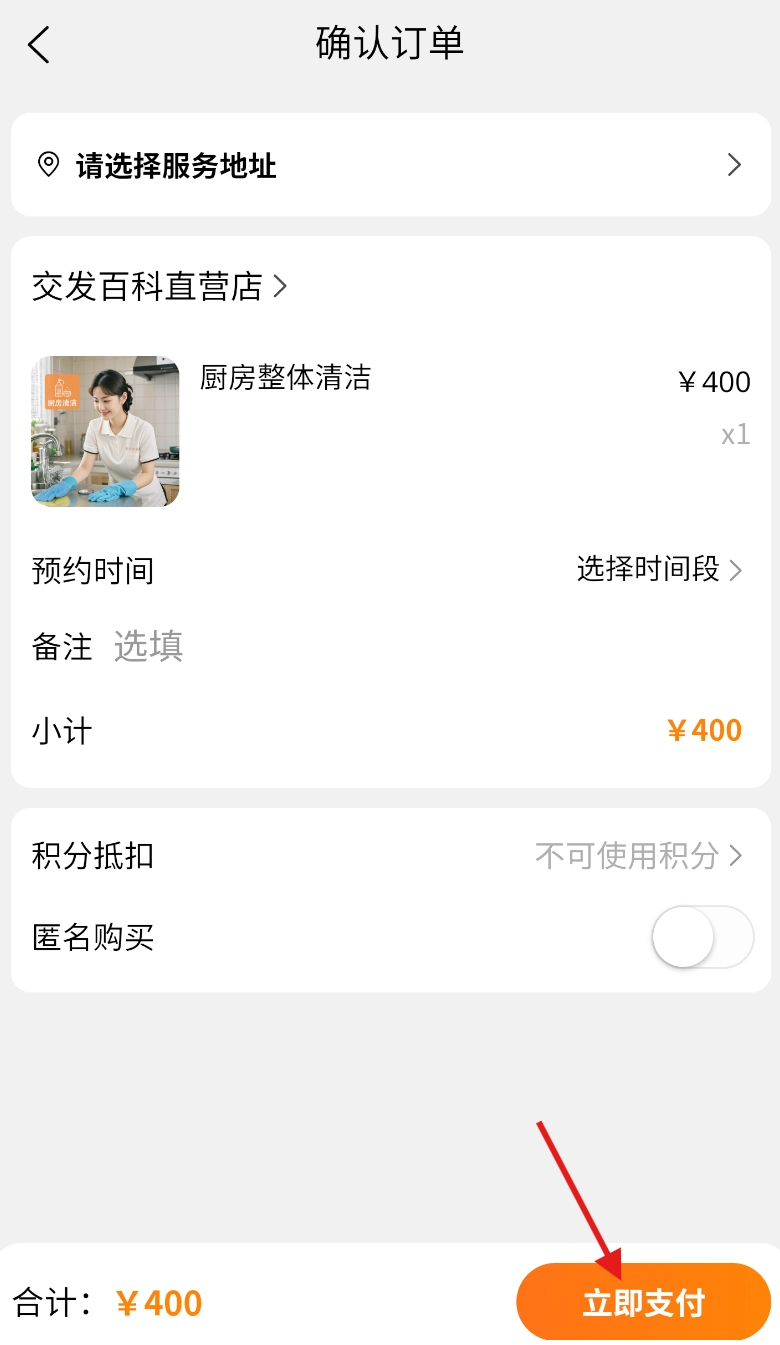This screenshot has width=780, height=1345.
Task: Open the 厨房整体清洁 service photo
Action: tap(105, 431)
